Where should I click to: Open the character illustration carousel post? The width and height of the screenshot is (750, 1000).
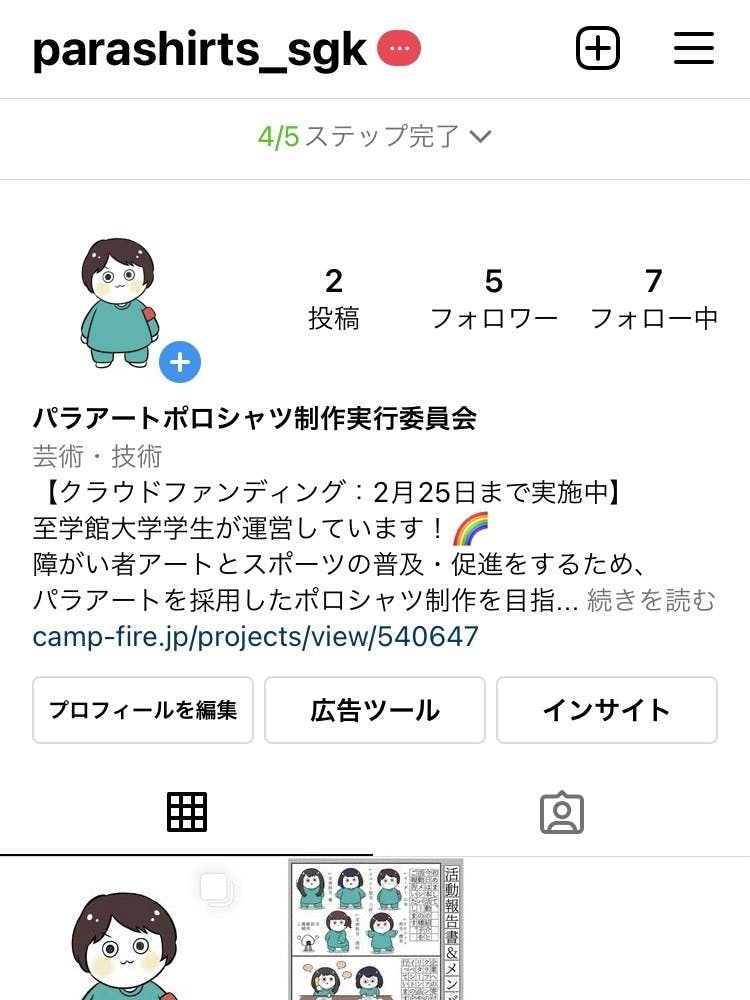click(x=124, y=932)
